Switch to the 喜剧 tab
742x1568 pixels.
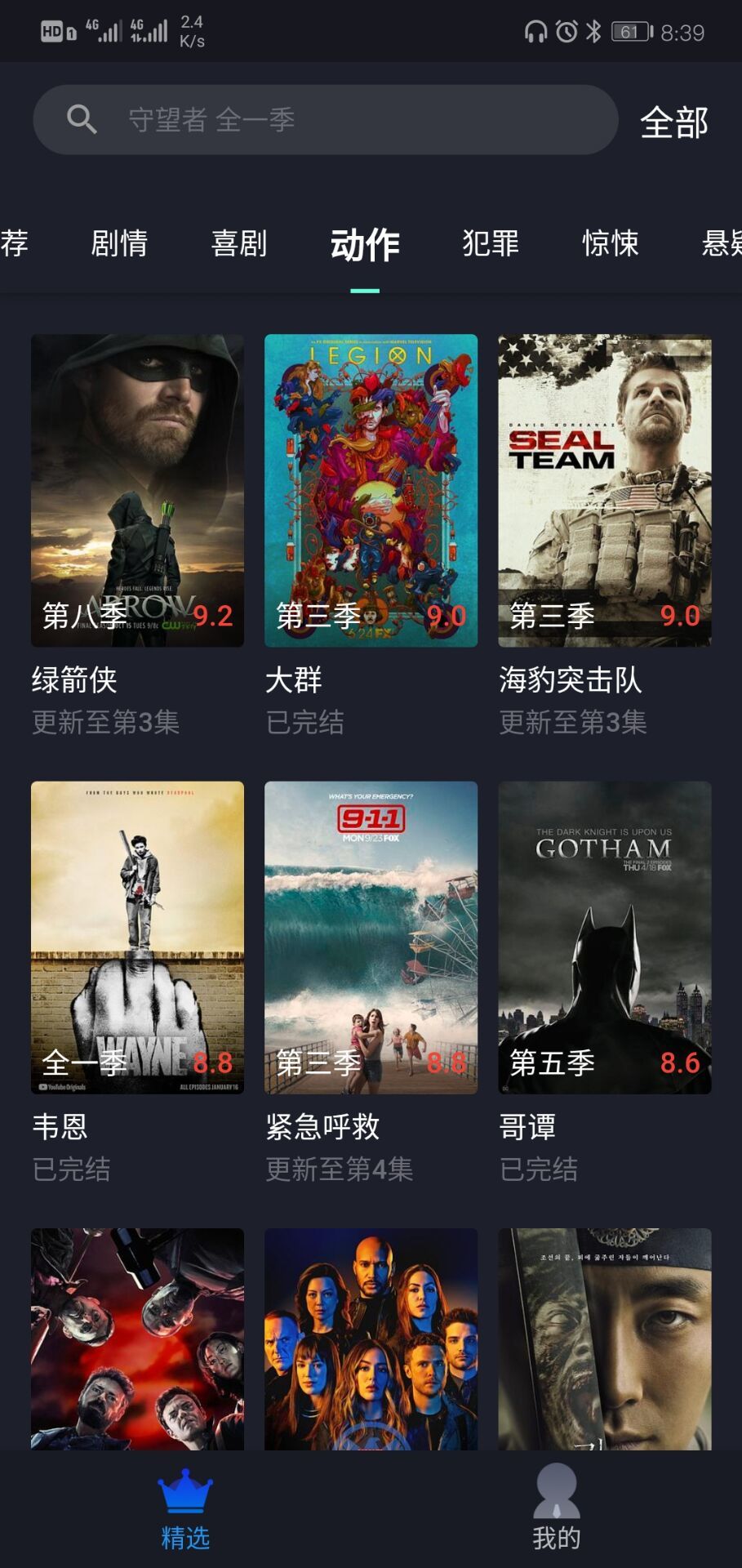[239, 243]
